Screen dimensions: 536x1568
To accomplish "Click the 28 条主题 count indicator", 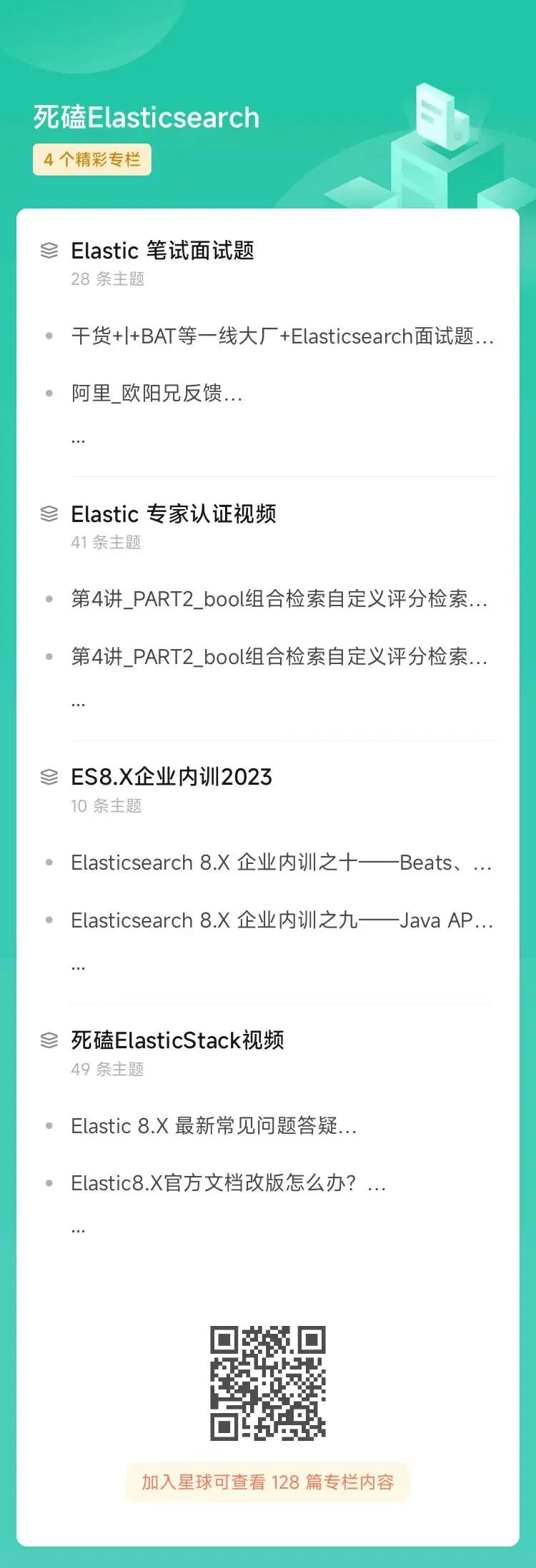I will (x=108, y=280).
